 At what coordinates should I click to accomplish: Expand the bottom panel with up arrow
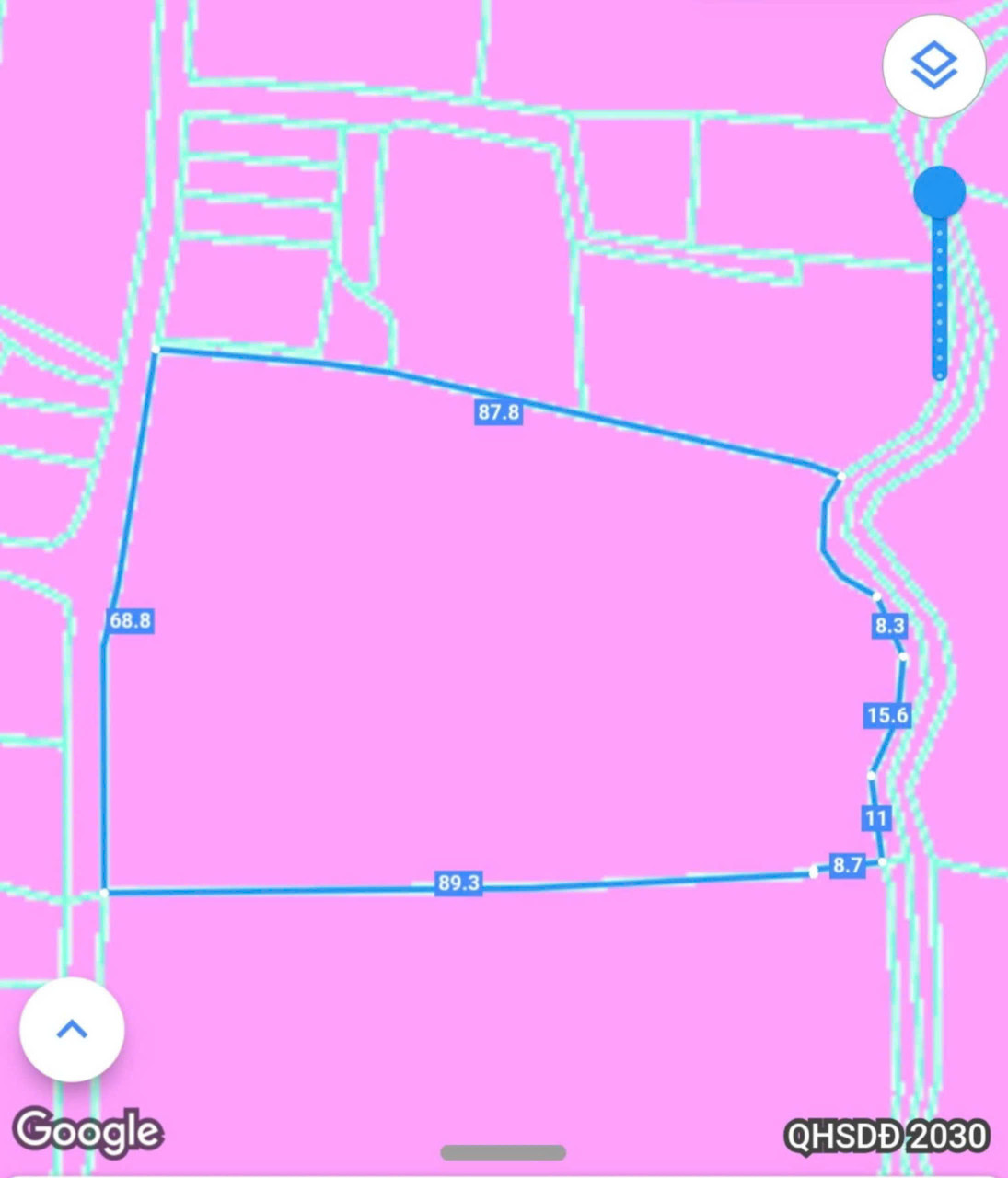pos(72,1029)
